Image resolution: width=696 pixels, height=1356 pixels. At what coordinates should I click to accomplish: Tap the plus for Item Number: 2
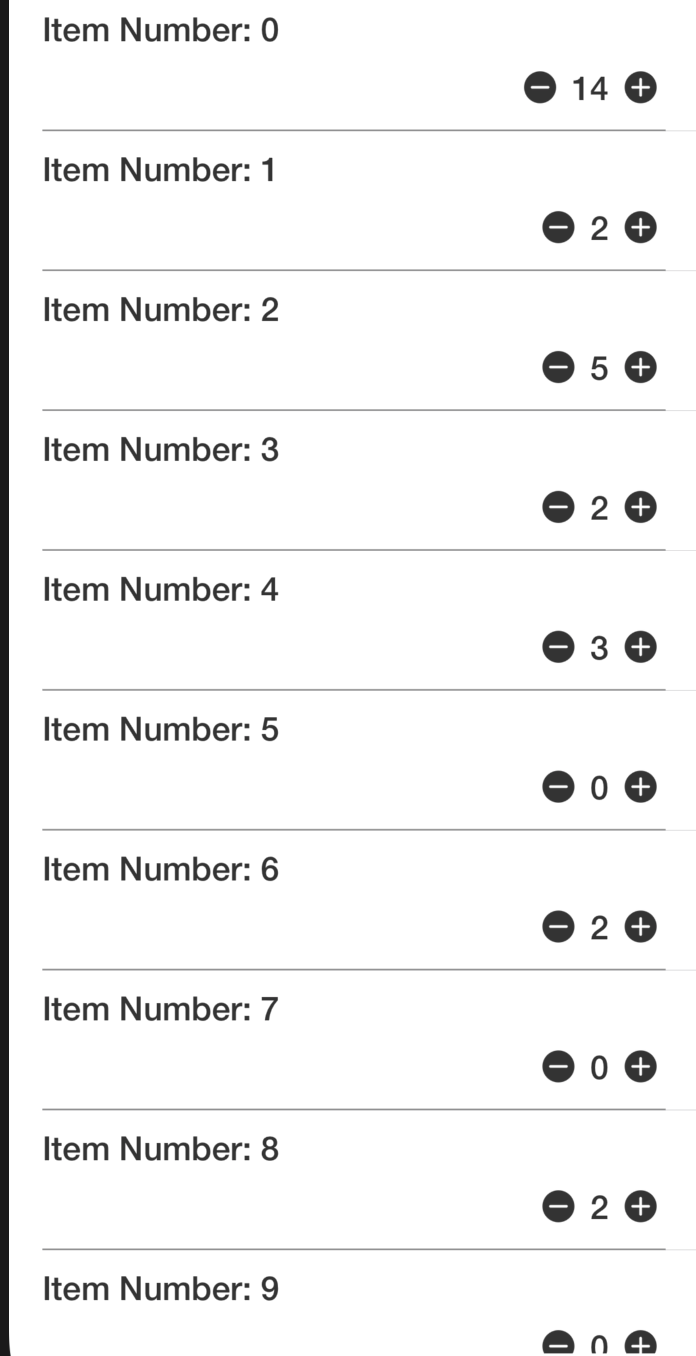(x=640, y=369)
